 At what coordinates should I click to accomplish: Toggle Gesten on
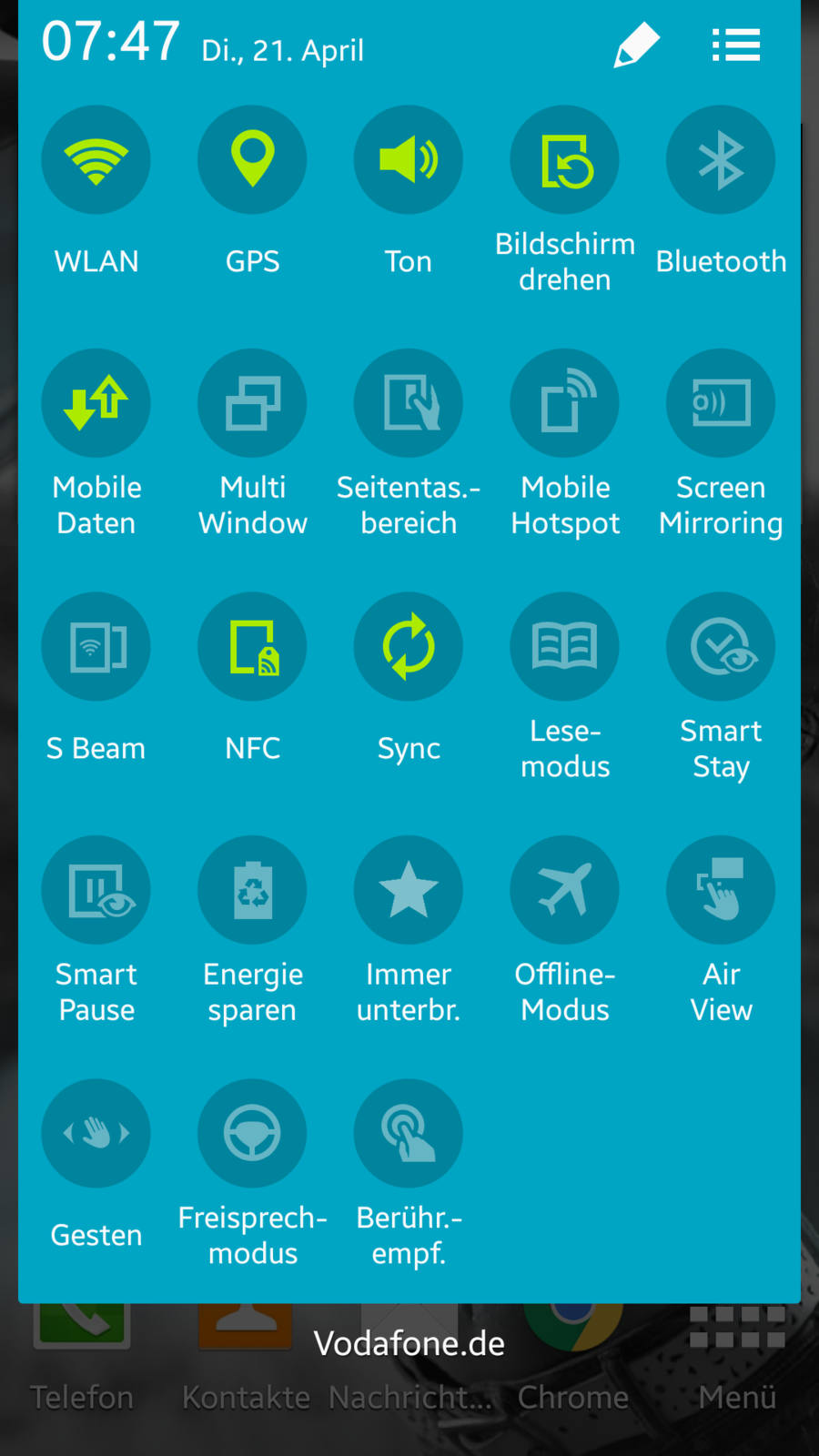[x=96, y=1134]
